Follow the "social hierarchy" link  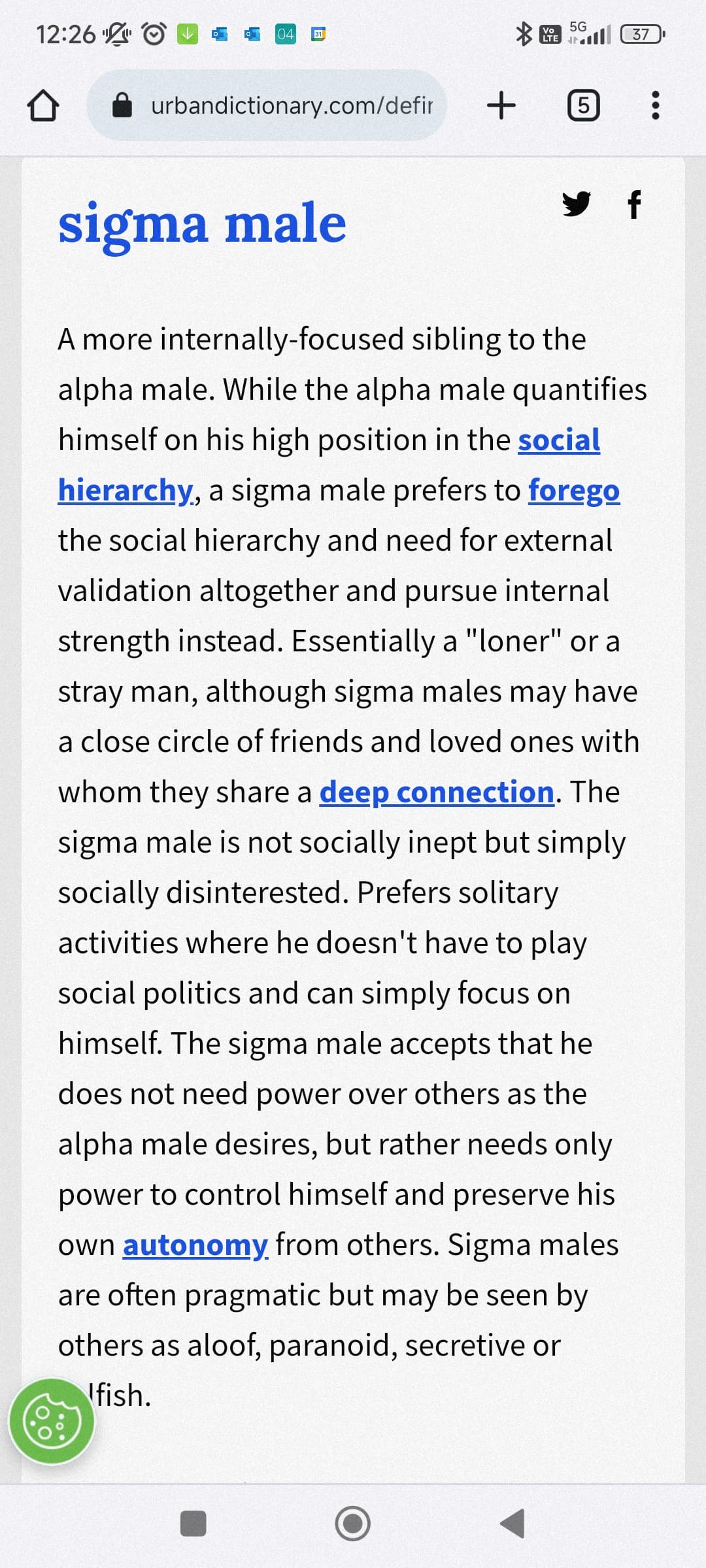click(x=559, y=439)
